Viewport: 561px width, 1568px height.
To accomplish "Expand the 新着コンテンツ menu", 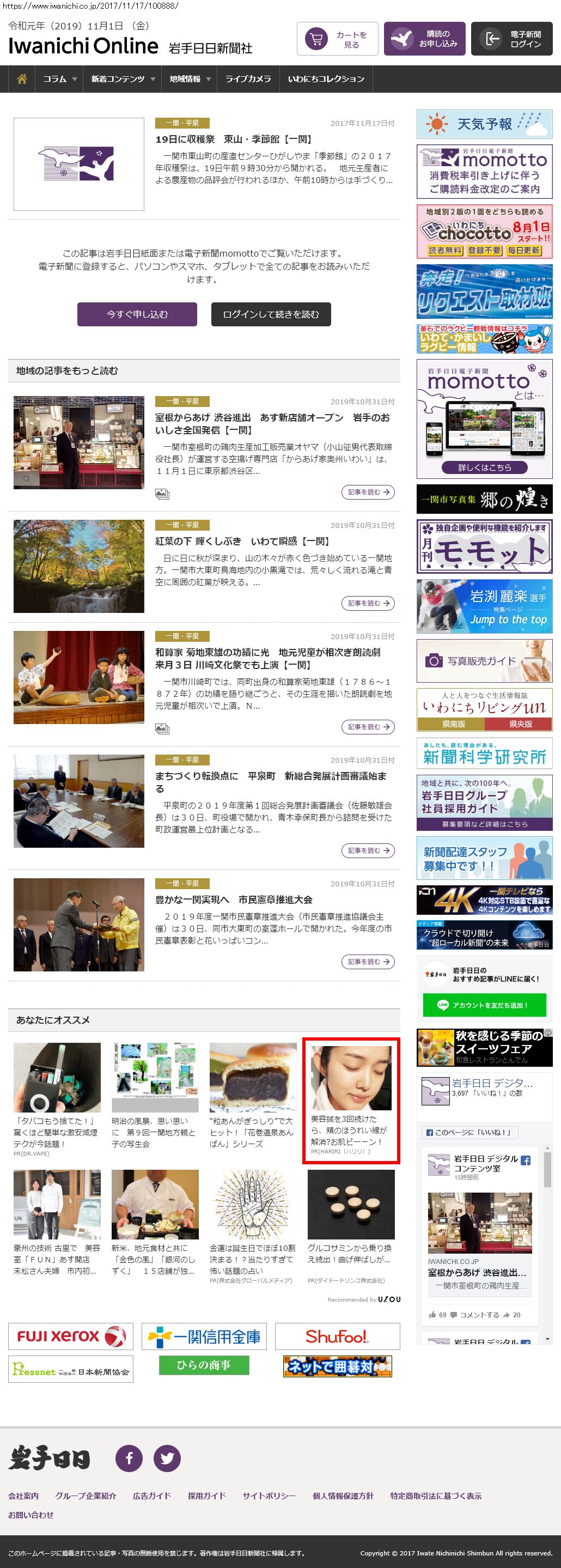I will pos(123,79).
